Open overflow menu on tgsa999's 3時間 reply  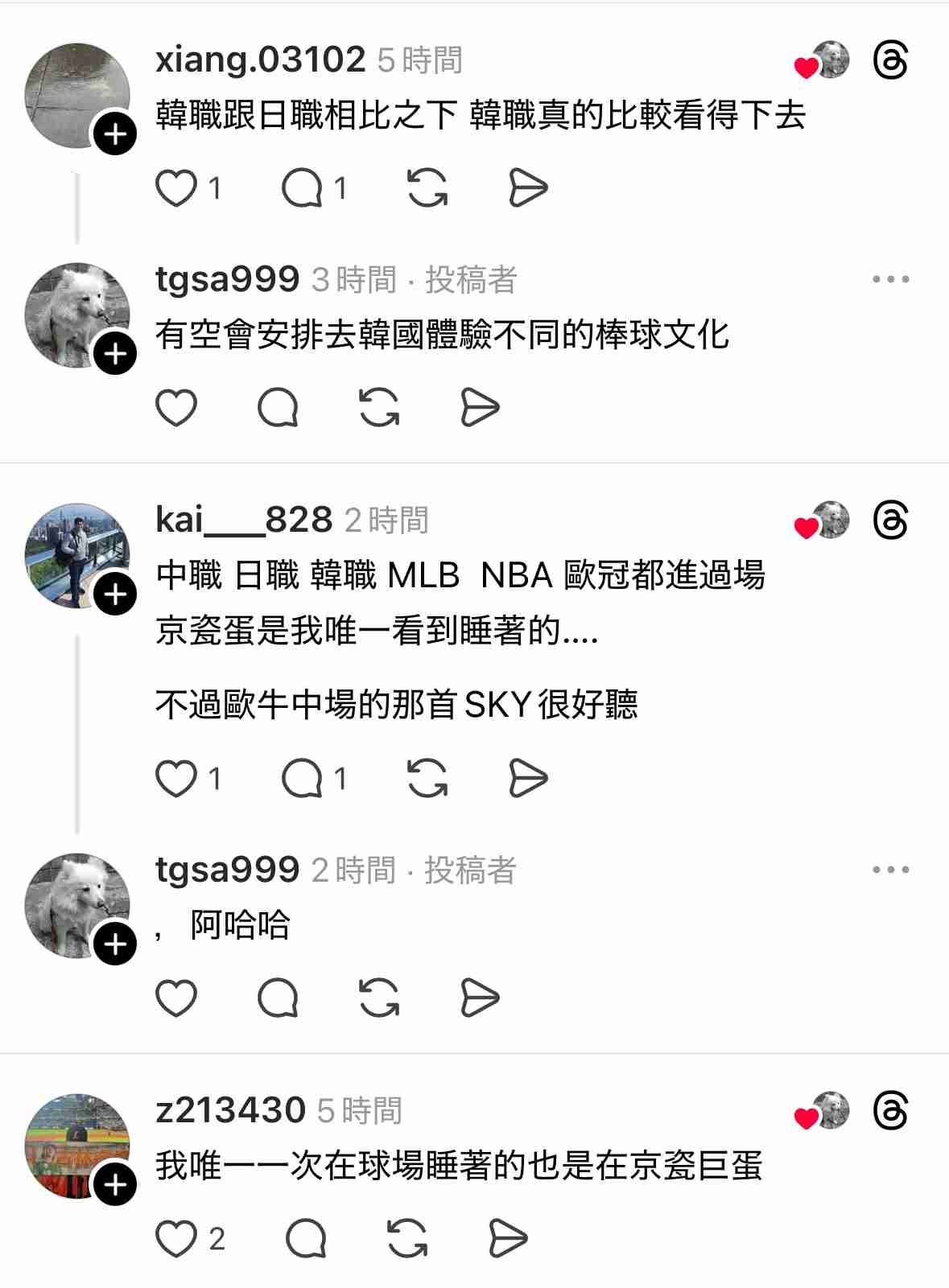tap(890, 280)
